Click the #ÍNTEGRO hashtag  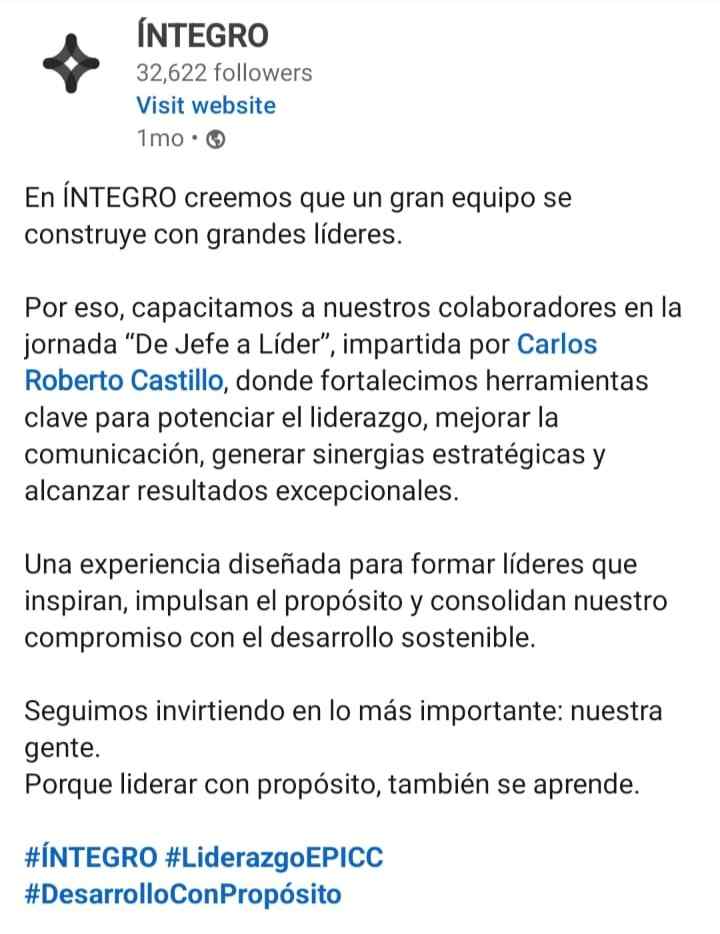point(86,856)
